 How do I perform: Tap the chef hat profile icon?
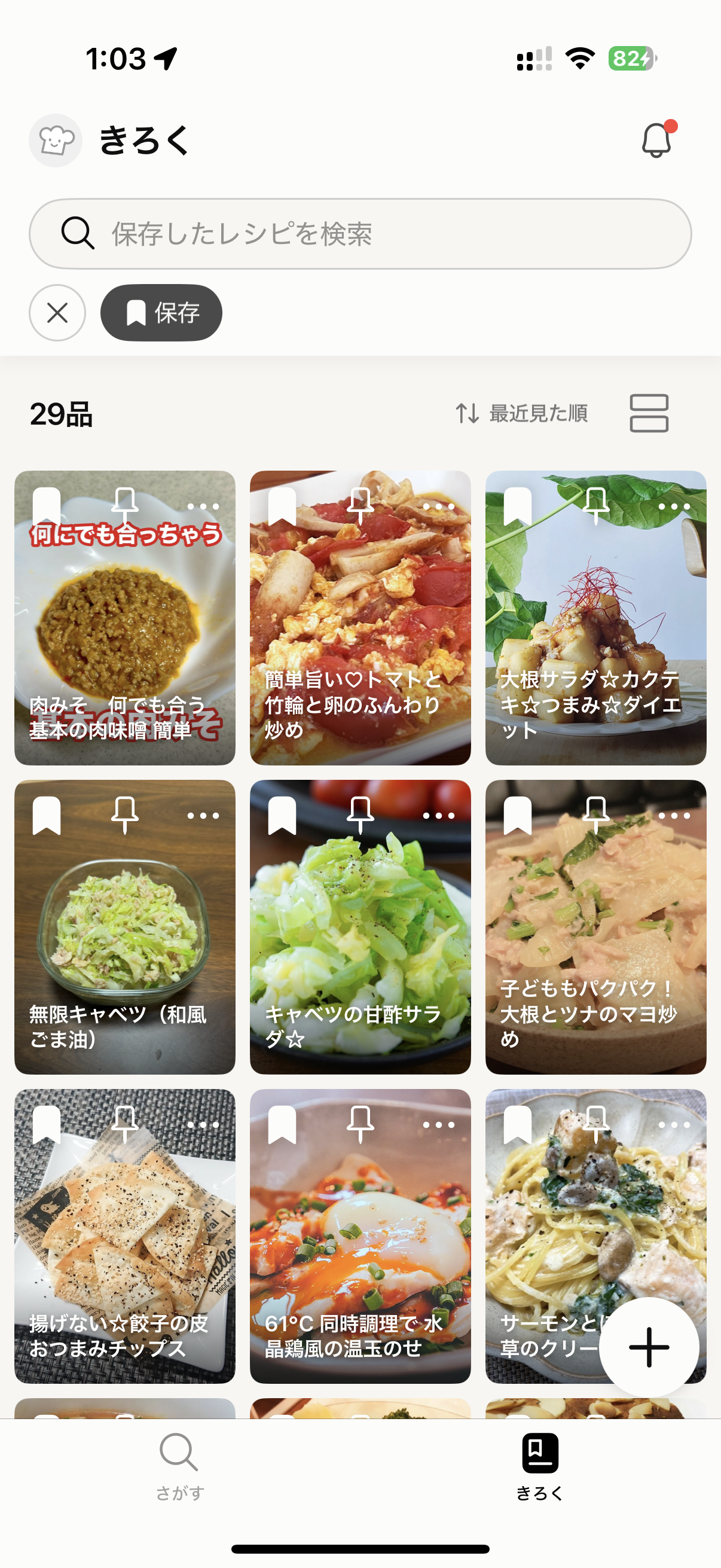tap(56, 139)
